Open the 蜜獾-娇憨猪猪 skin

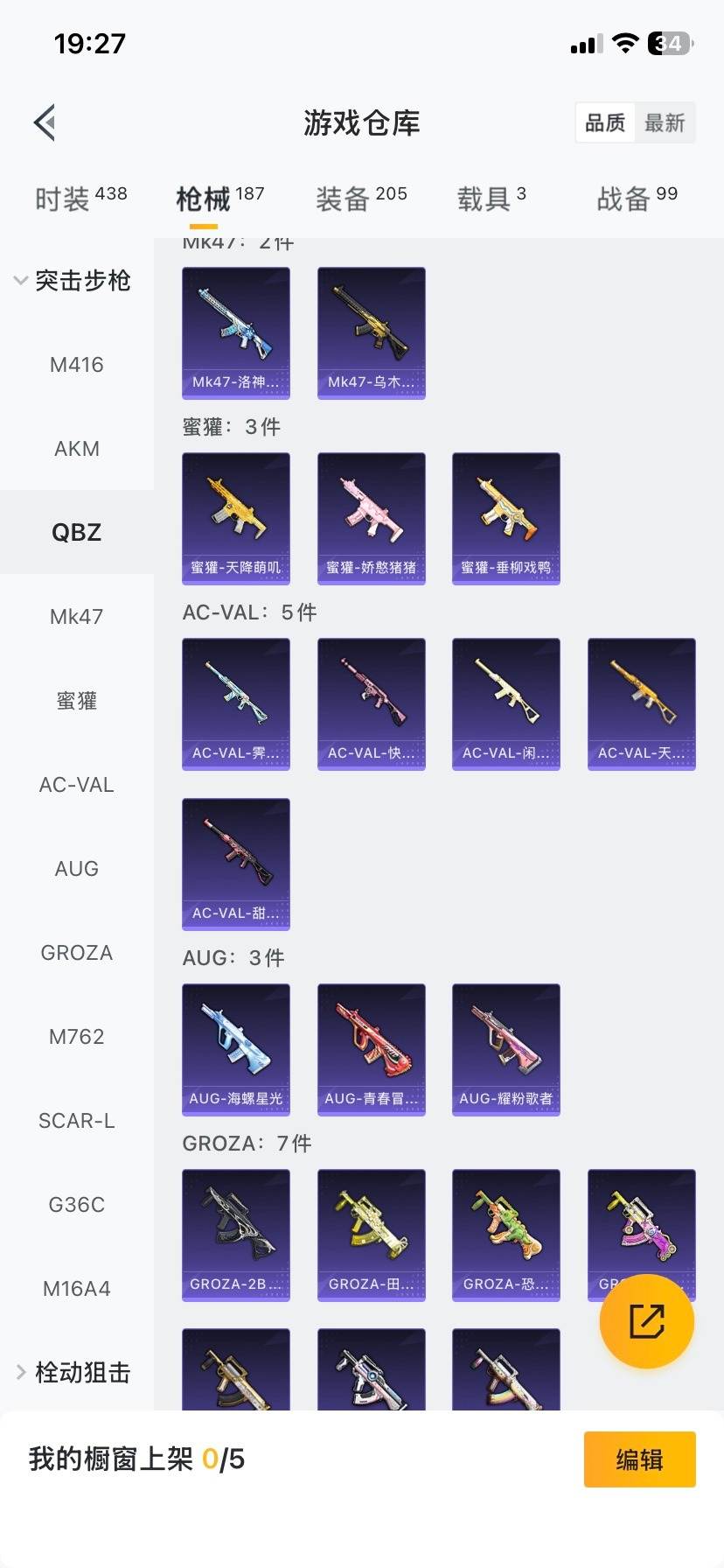click(372, 518)
